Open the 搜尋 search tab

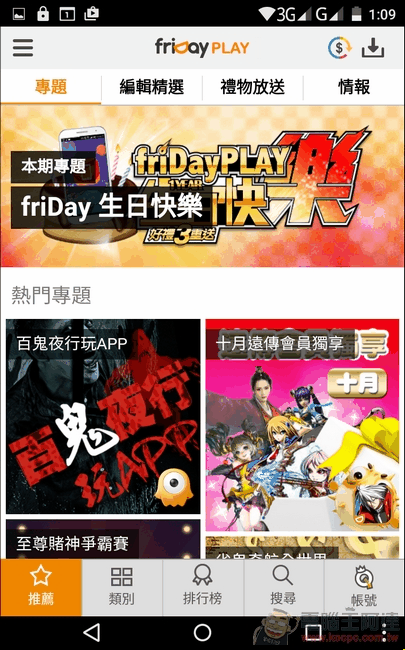(283, 587)
